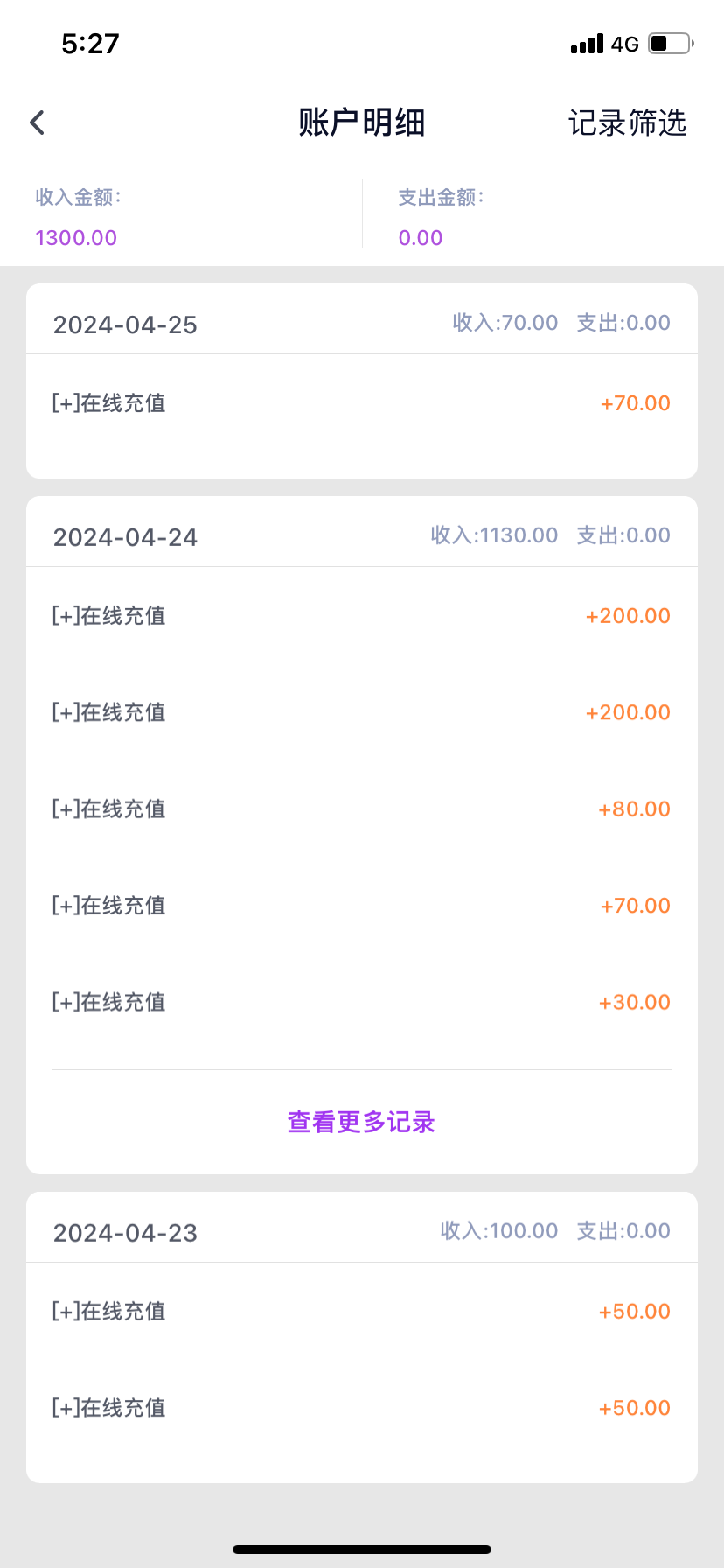
Task: Open 记录筛选 record filter
Action: point(627,122)
